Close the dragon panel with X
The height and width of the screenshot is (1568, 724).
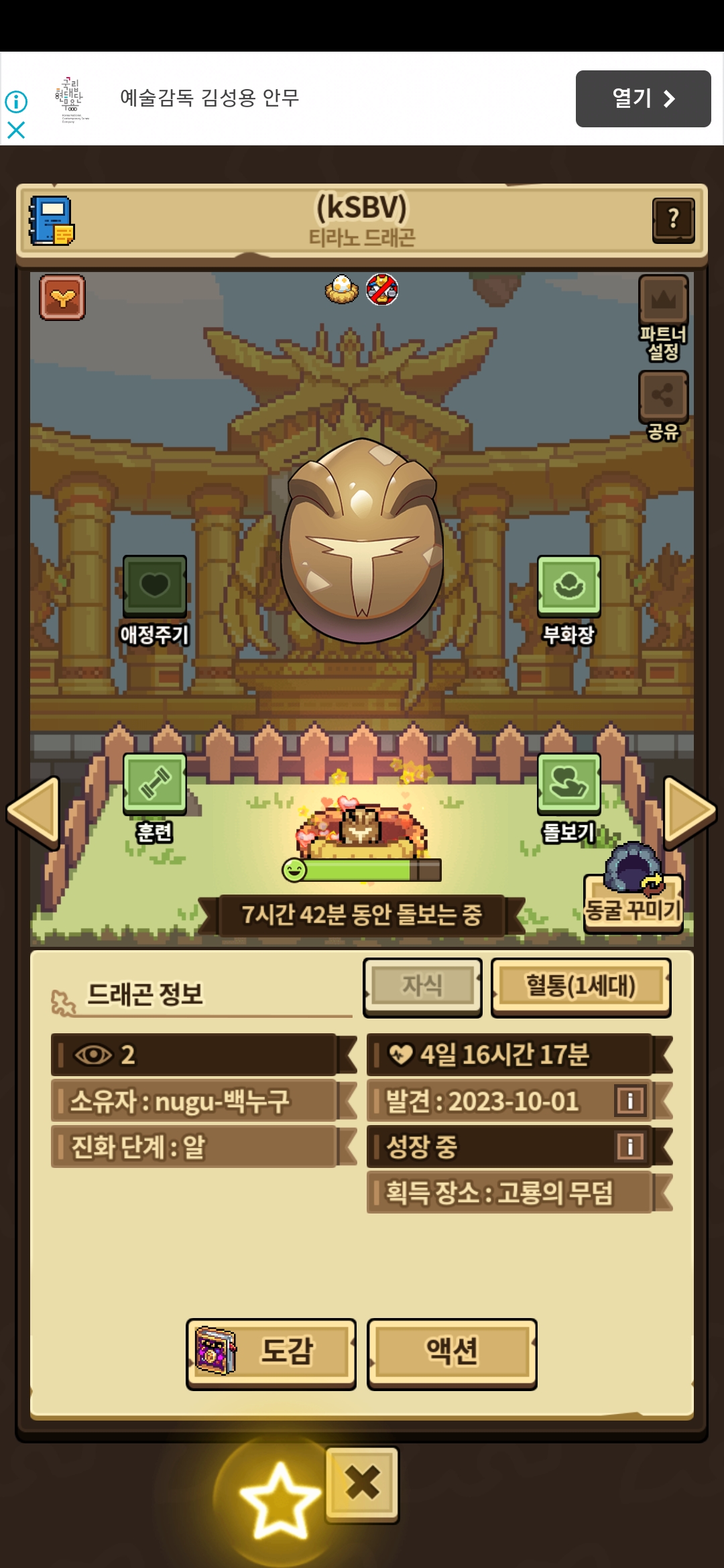point(362,1484)
